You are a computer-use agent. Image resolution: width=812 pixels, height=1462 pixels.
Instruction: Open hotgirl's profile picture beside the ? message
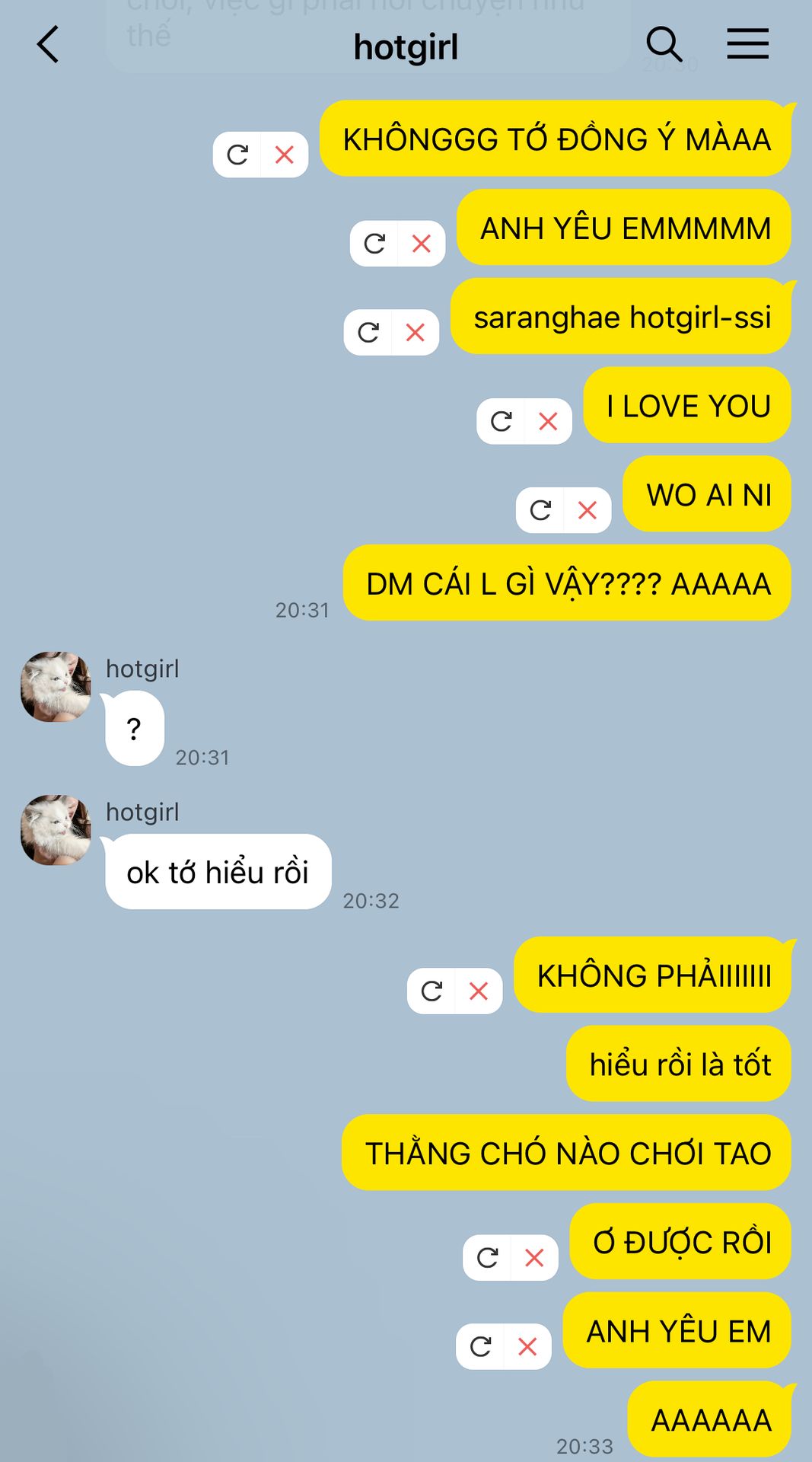pos(56,686)
